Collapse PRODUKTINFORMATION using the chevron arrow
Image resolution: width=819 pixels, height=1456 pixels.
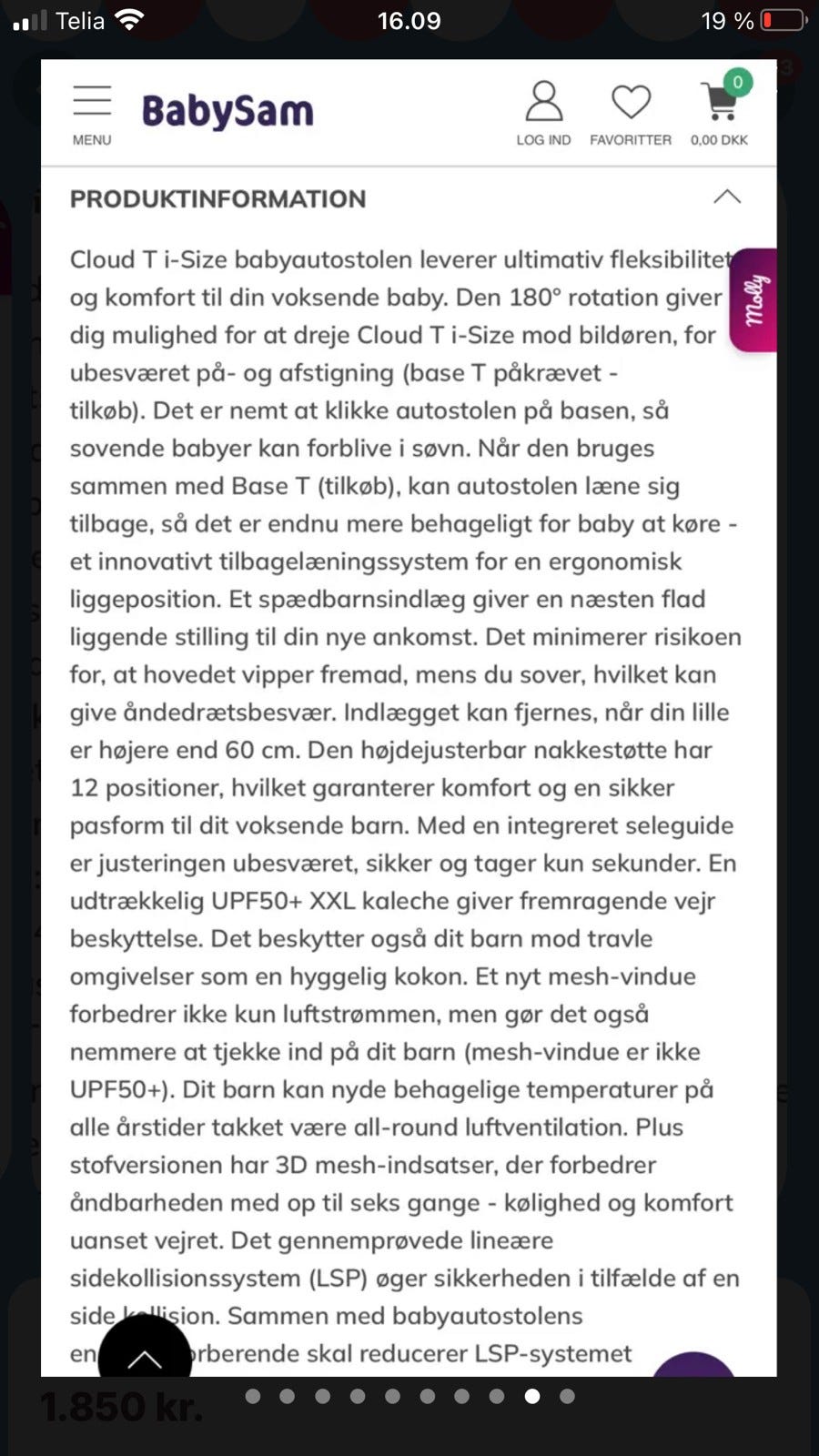(727, 197)
